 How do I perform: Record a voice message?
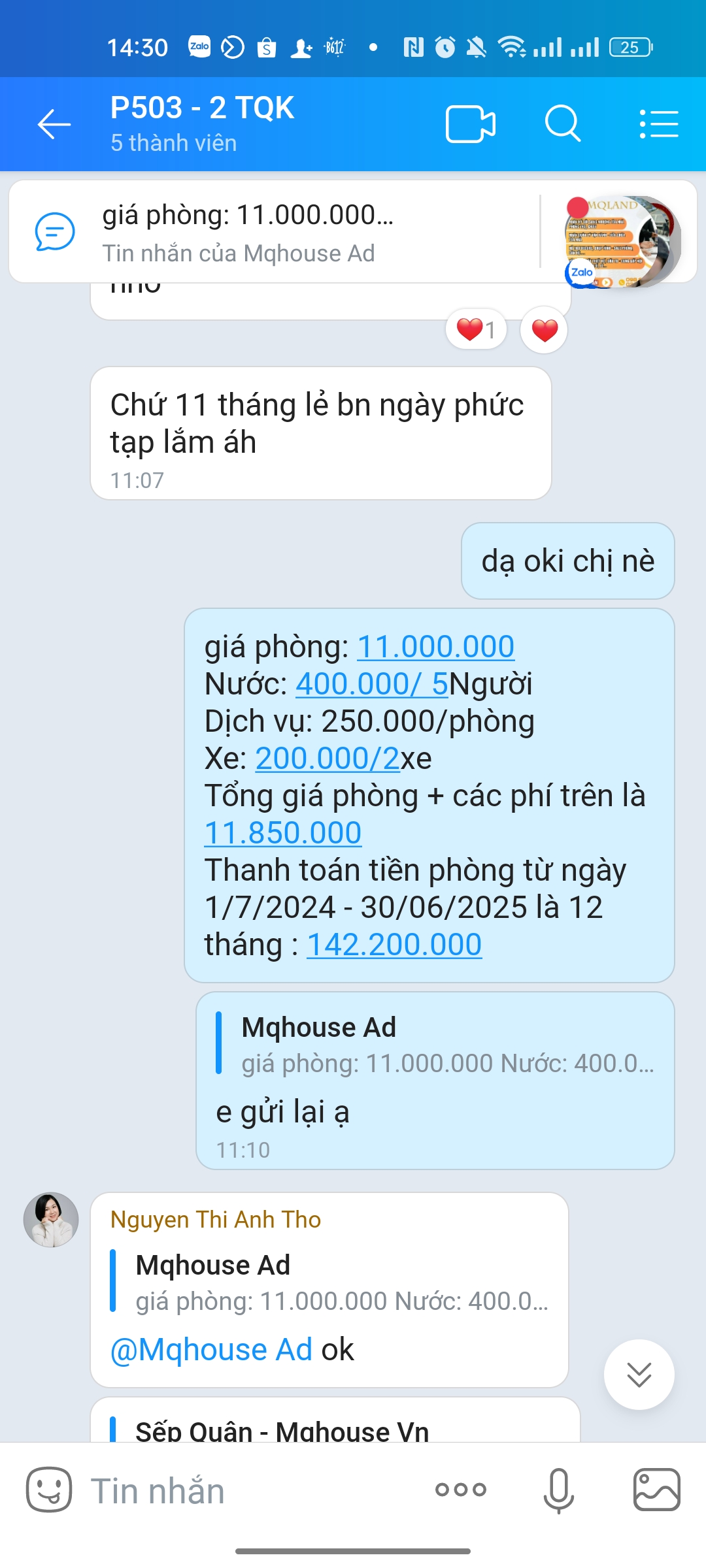(x=558, y=1490)
